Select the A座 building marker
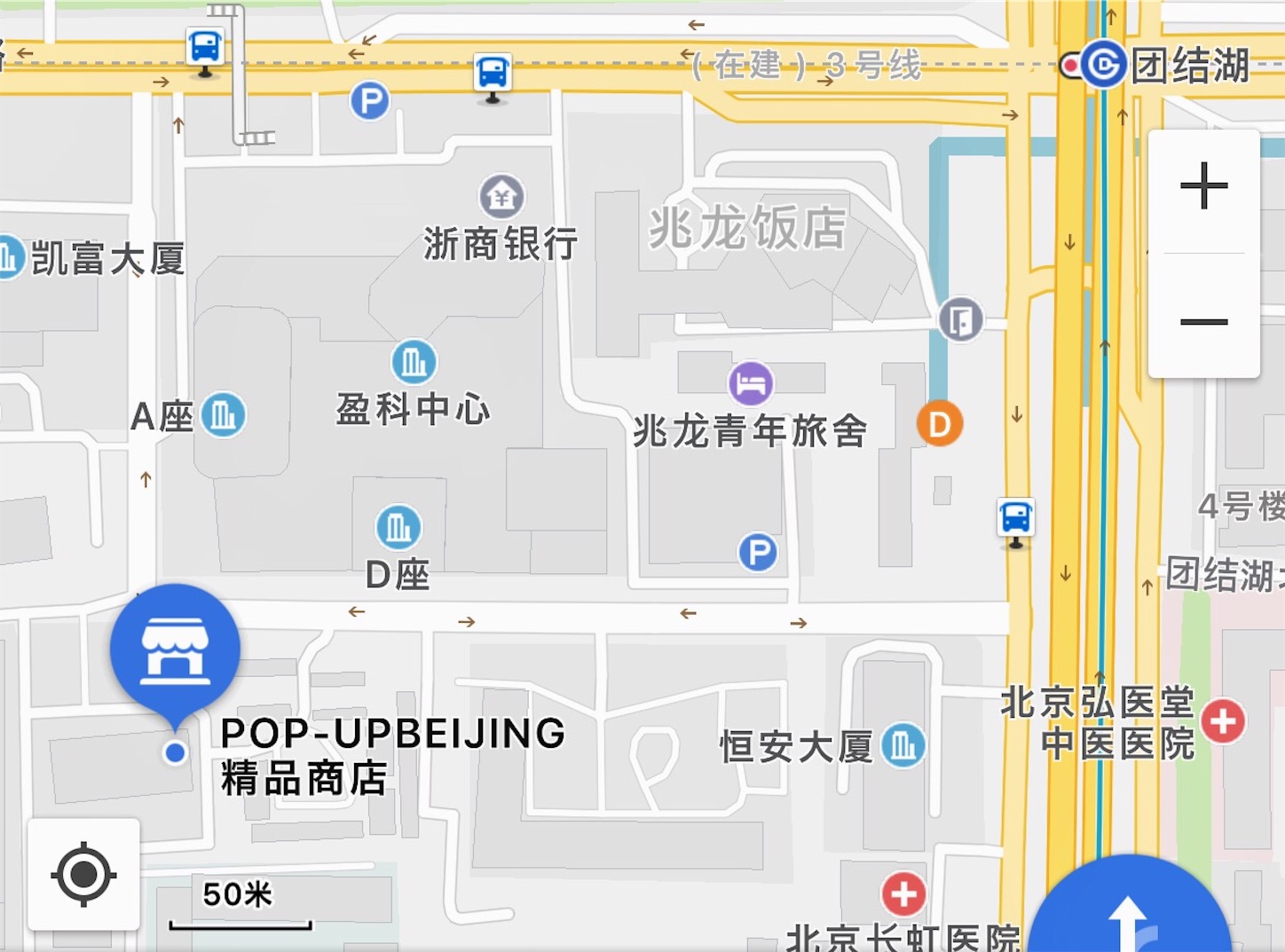 click(x=224, y=414)
